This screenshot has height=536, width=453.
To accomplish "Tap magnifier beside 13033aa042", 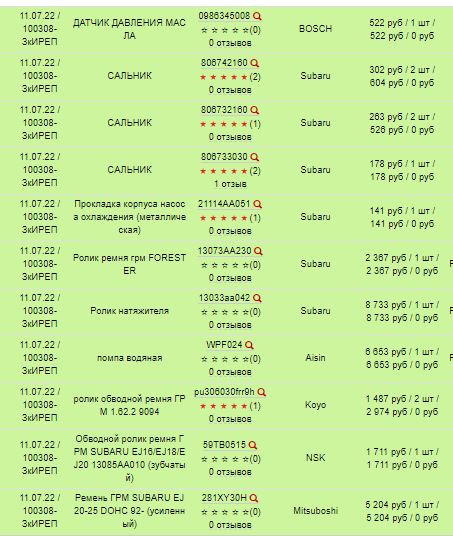I will tap(257, 298).
